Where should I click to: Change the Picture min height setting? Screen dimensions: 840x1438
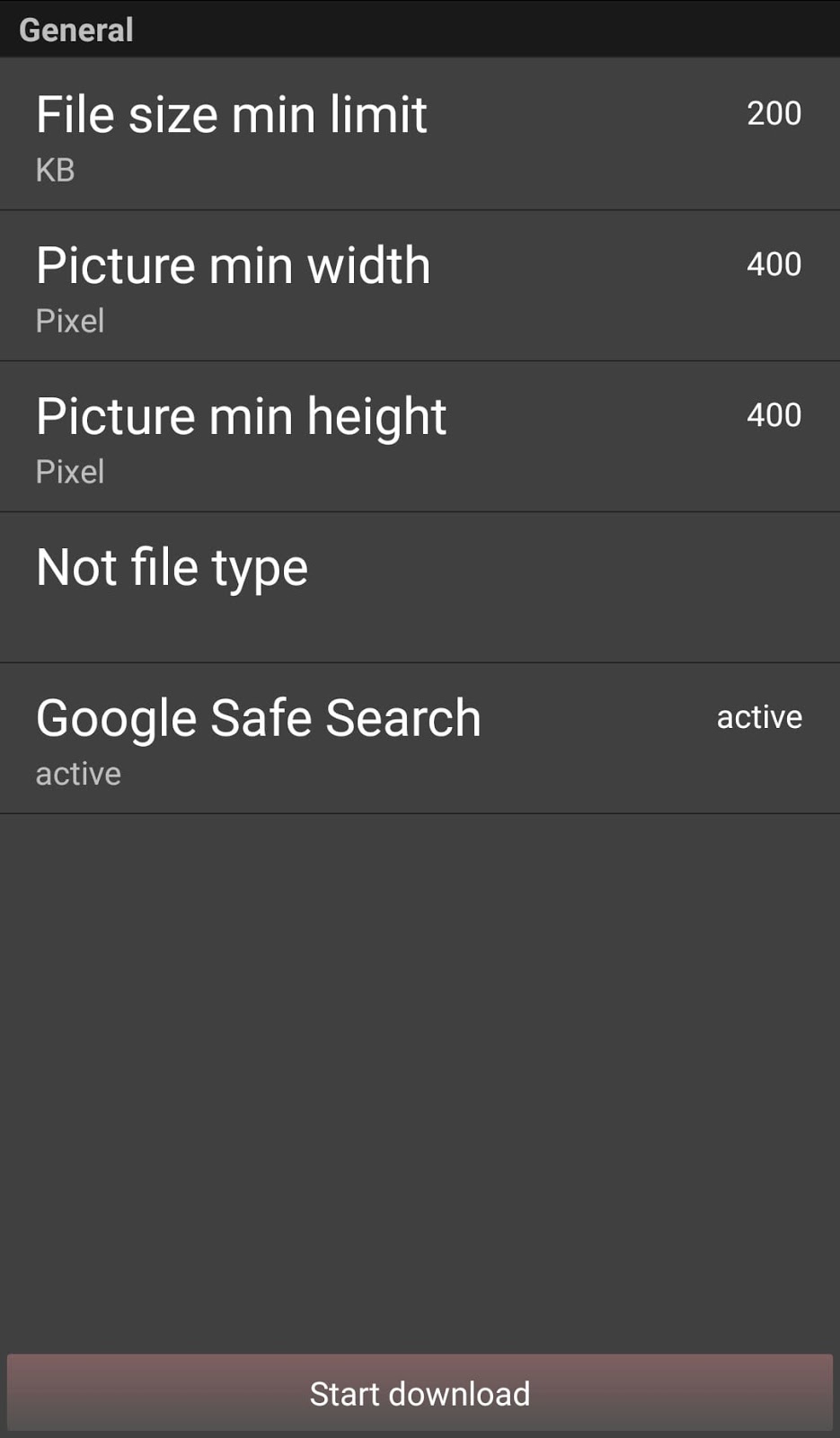click(420, 437)
